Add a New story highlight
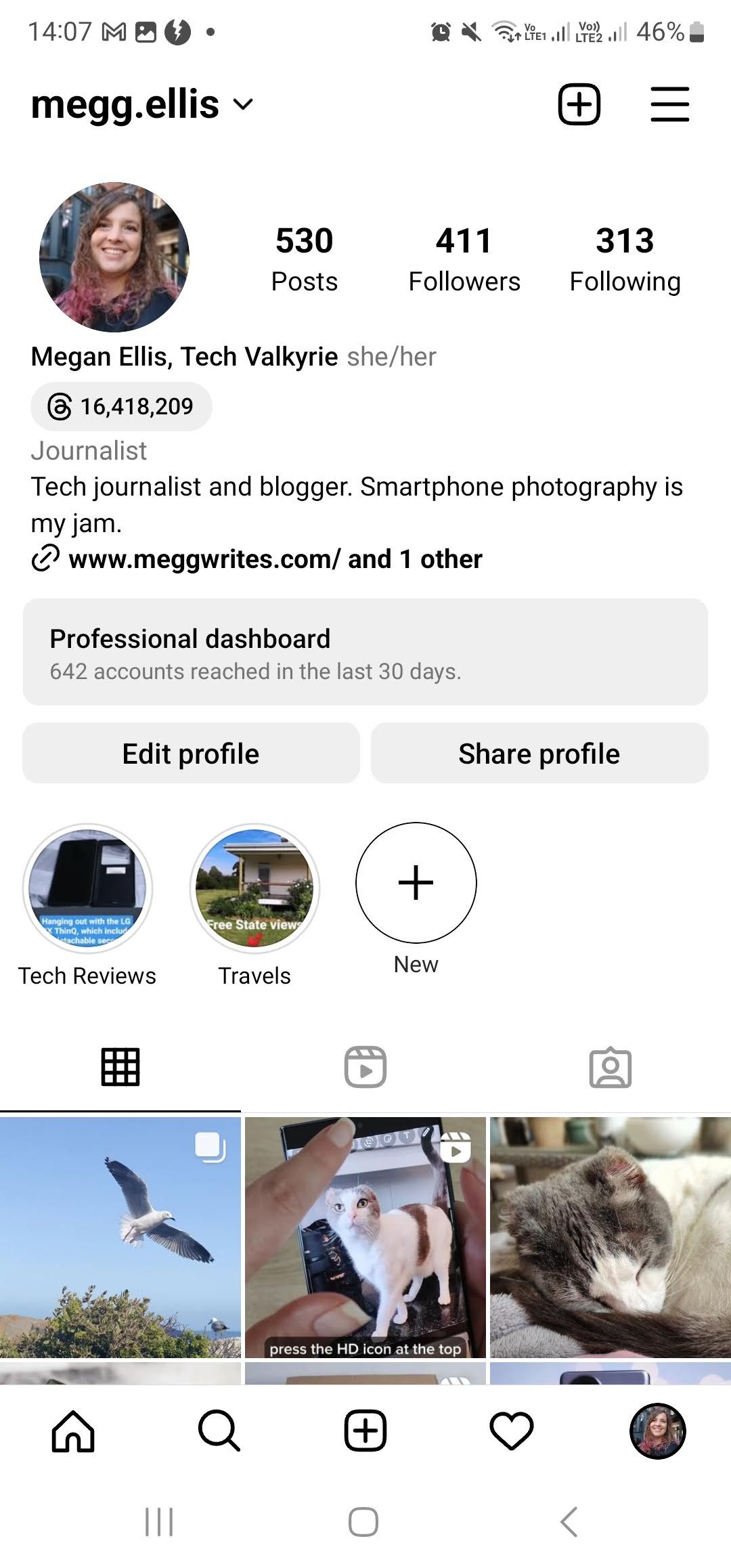This screenshot has width=731, height=1568. pos(416,882)
